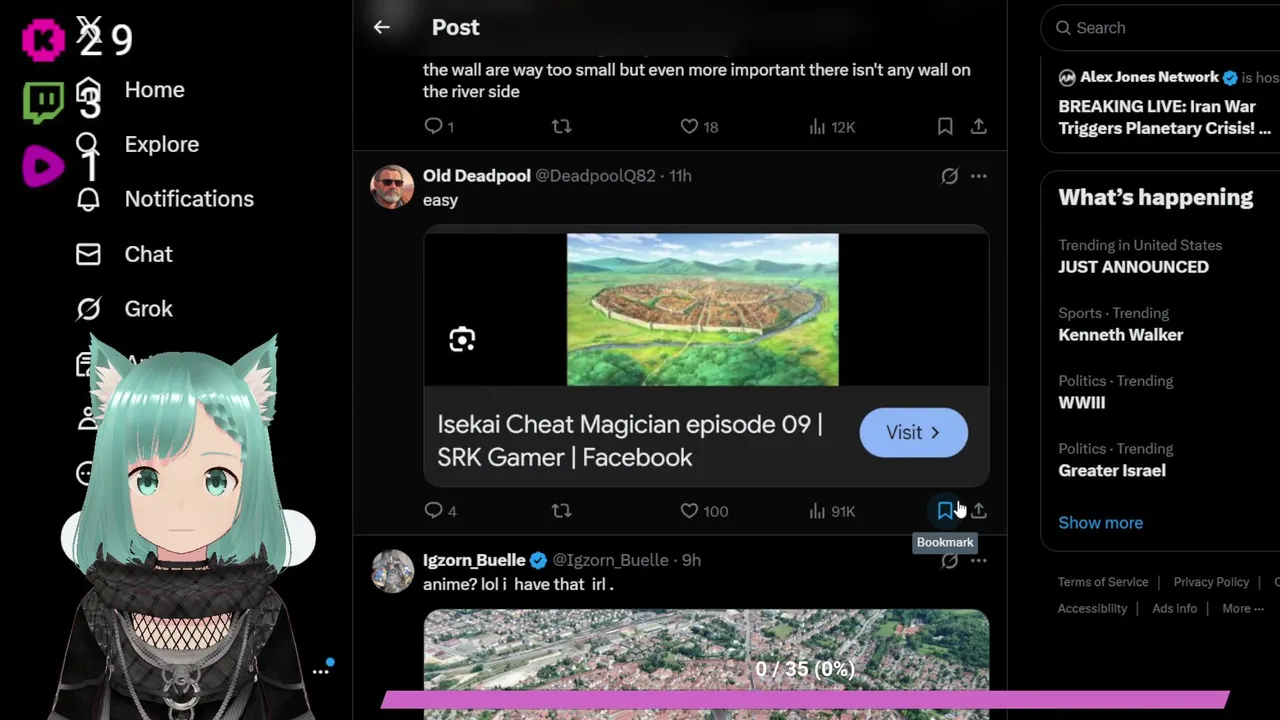Tap Visit on the Isekai Cheat Magician card
1280x720 pixels.
coord(913,433)
